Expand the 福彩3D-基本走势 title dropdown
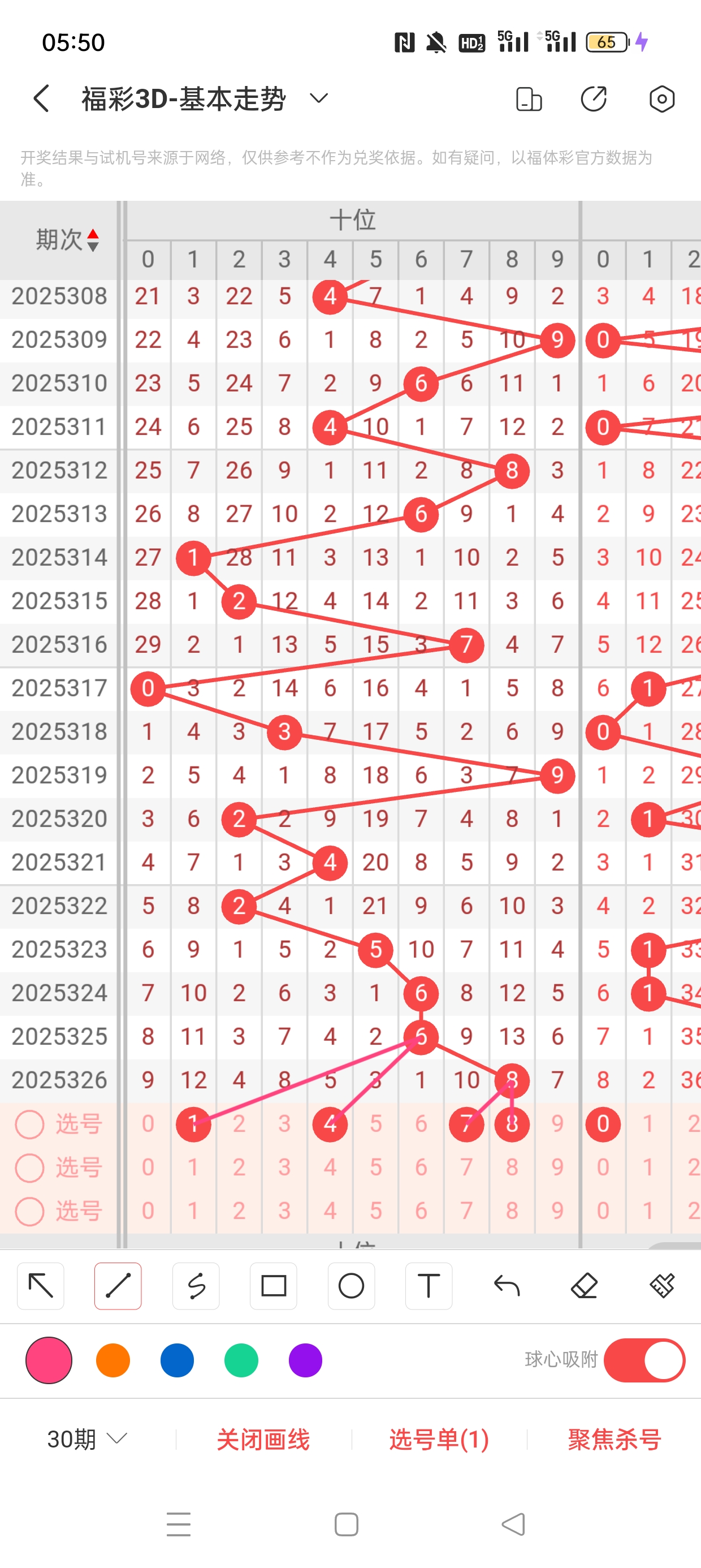Image resolution: width=701 pixels, height=1568 pixels. pyautogui.click(x=319, y=98)
